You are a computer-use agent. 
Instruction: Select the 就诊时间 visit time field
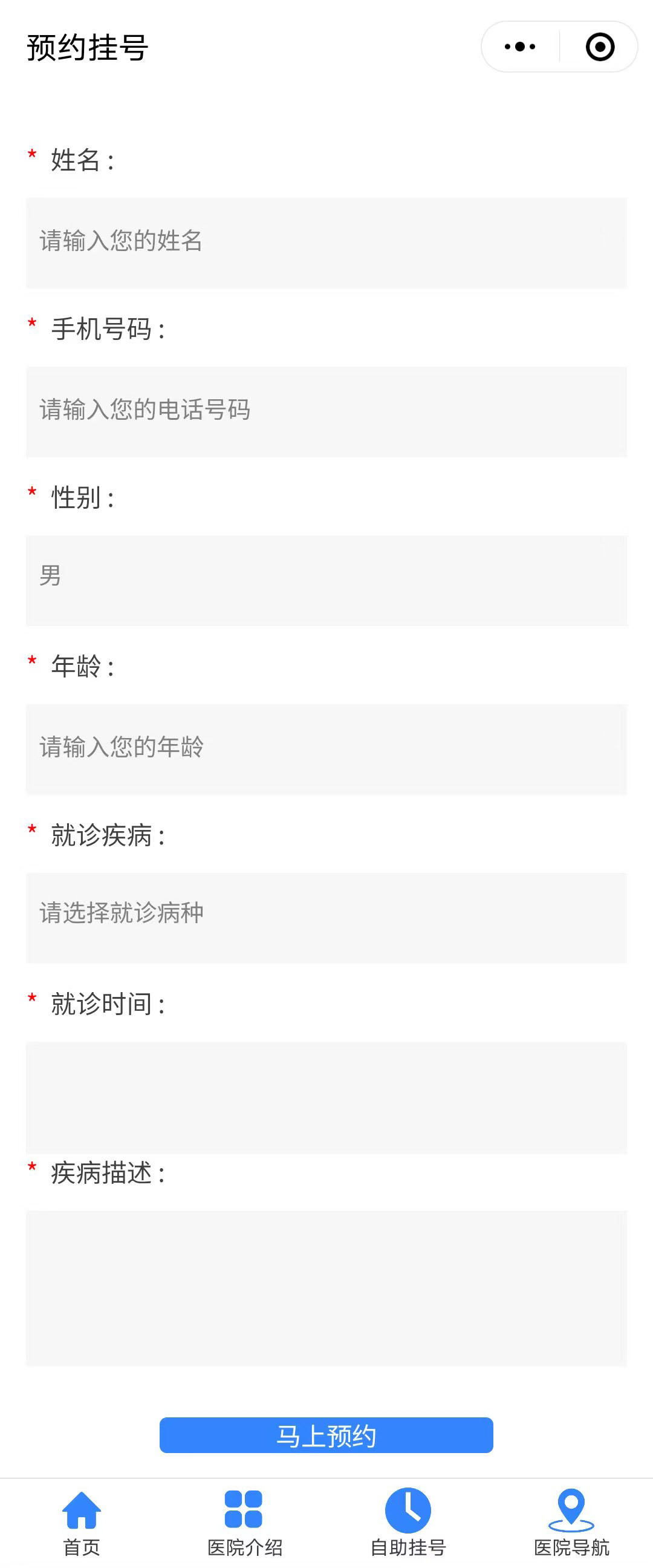[326, 1097]
